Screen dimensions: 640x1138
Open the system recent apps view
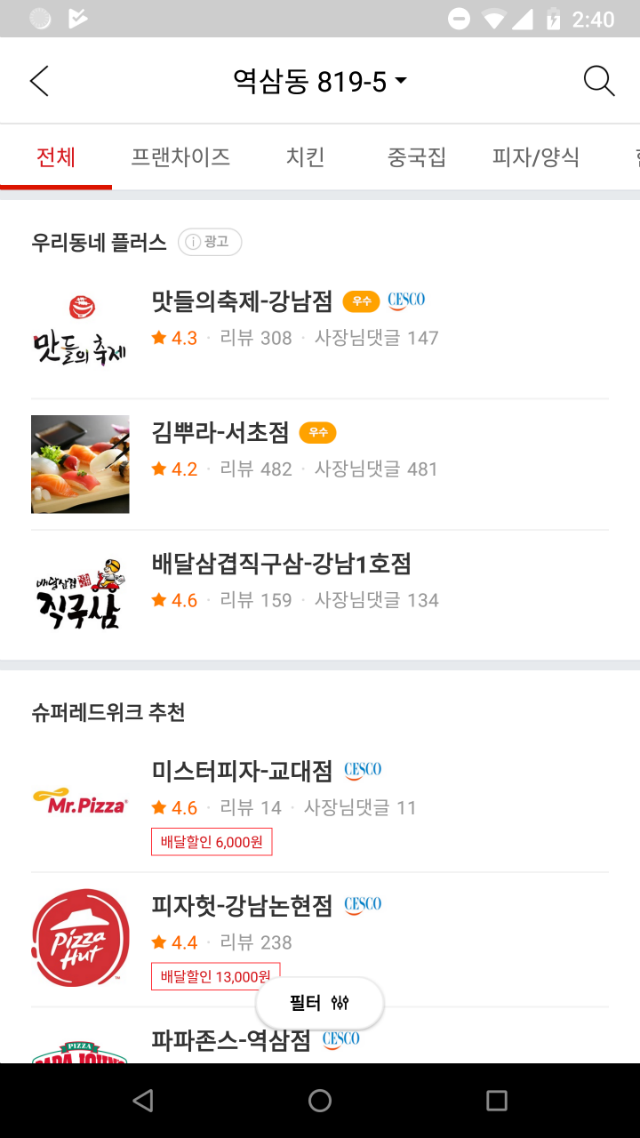[497, 1101]
